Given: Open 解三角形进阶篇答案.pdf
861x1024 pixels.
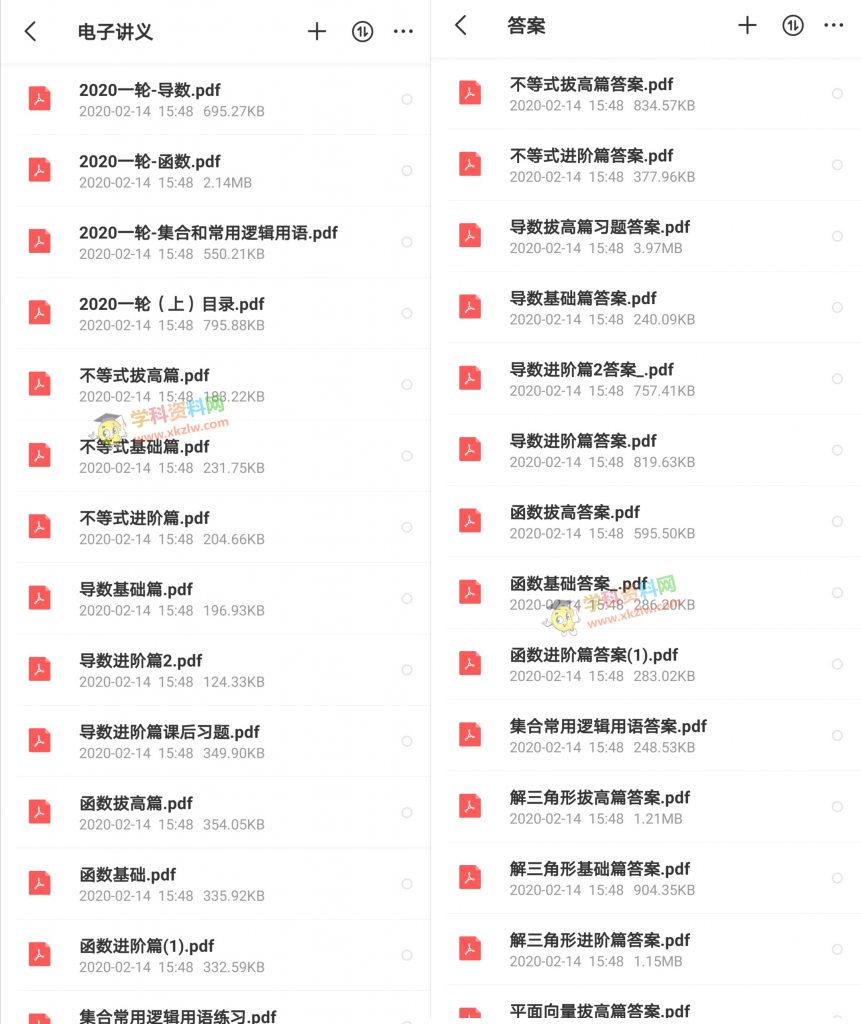Looking at the screenshot, I should pyautogui.click(x=600, y=949).
